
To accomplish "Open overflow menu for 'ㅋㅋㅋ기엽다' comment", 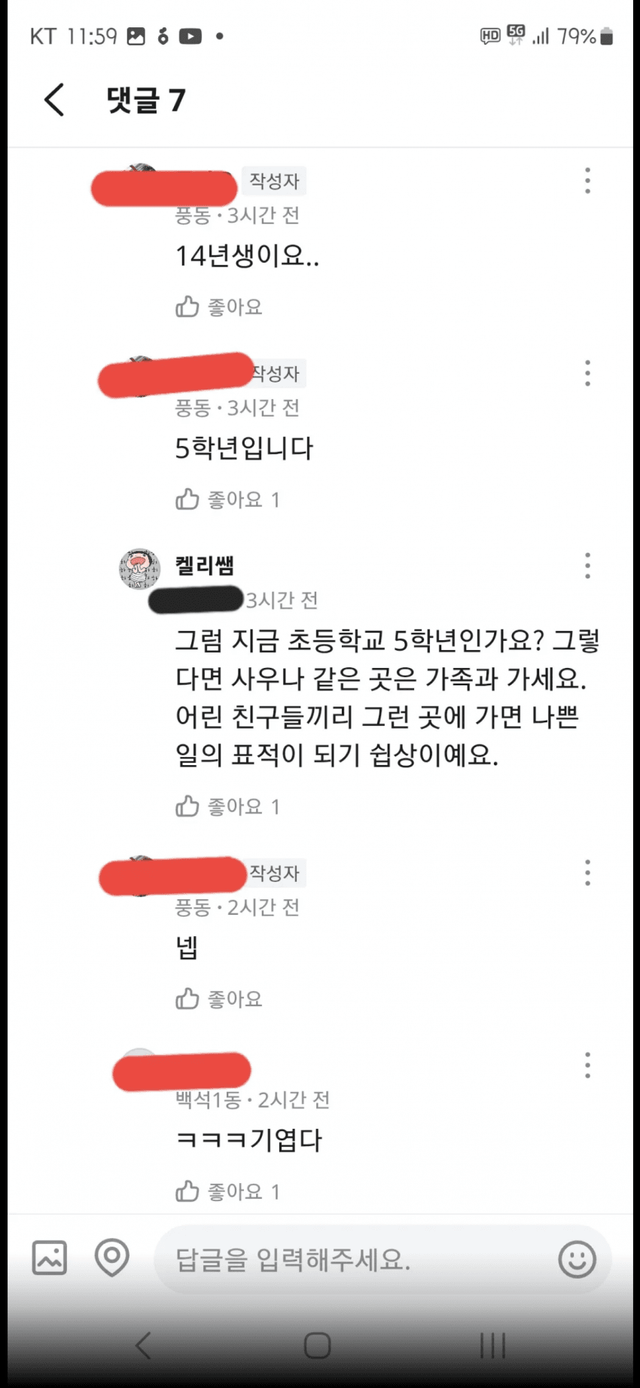I will coord(587,1065).
